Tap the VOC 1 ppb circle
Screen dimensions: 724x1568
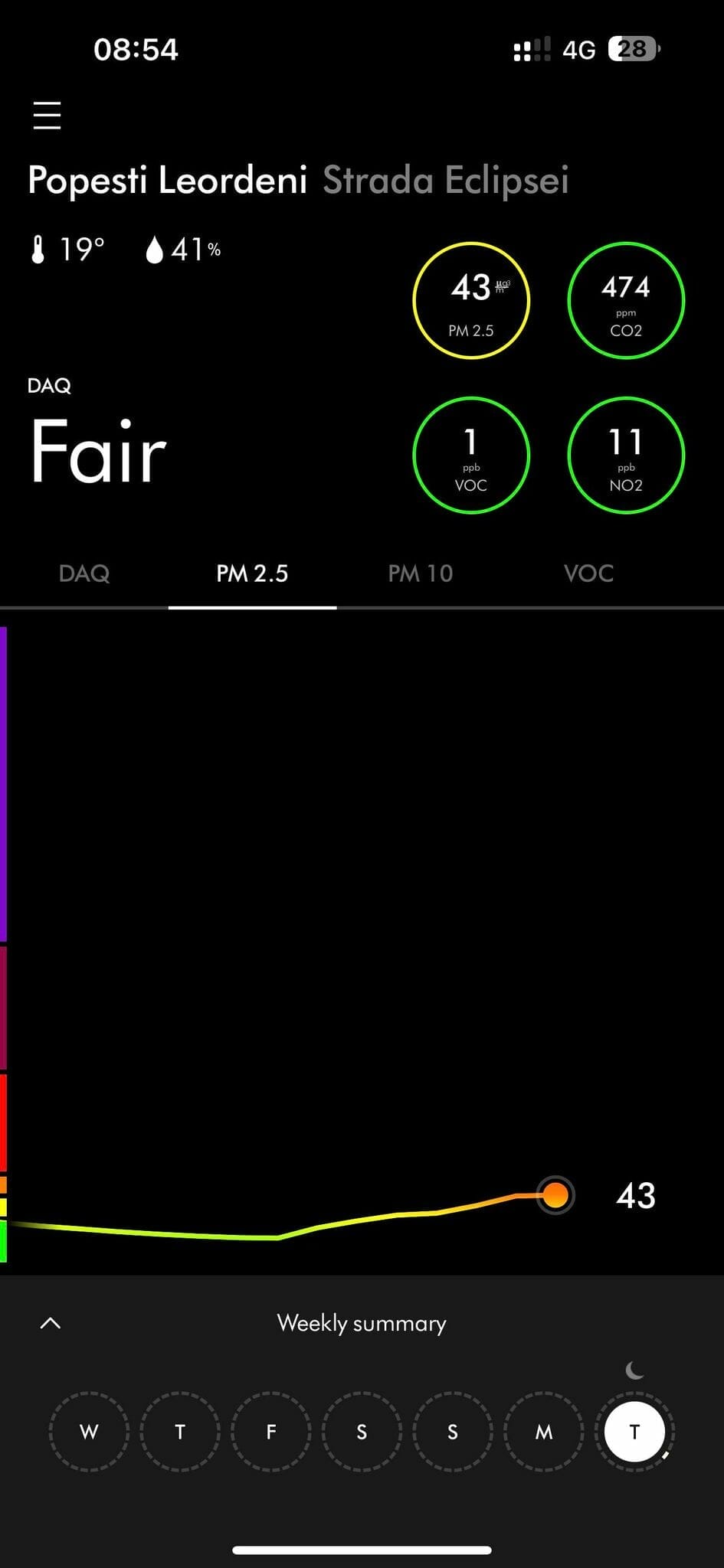471,455
